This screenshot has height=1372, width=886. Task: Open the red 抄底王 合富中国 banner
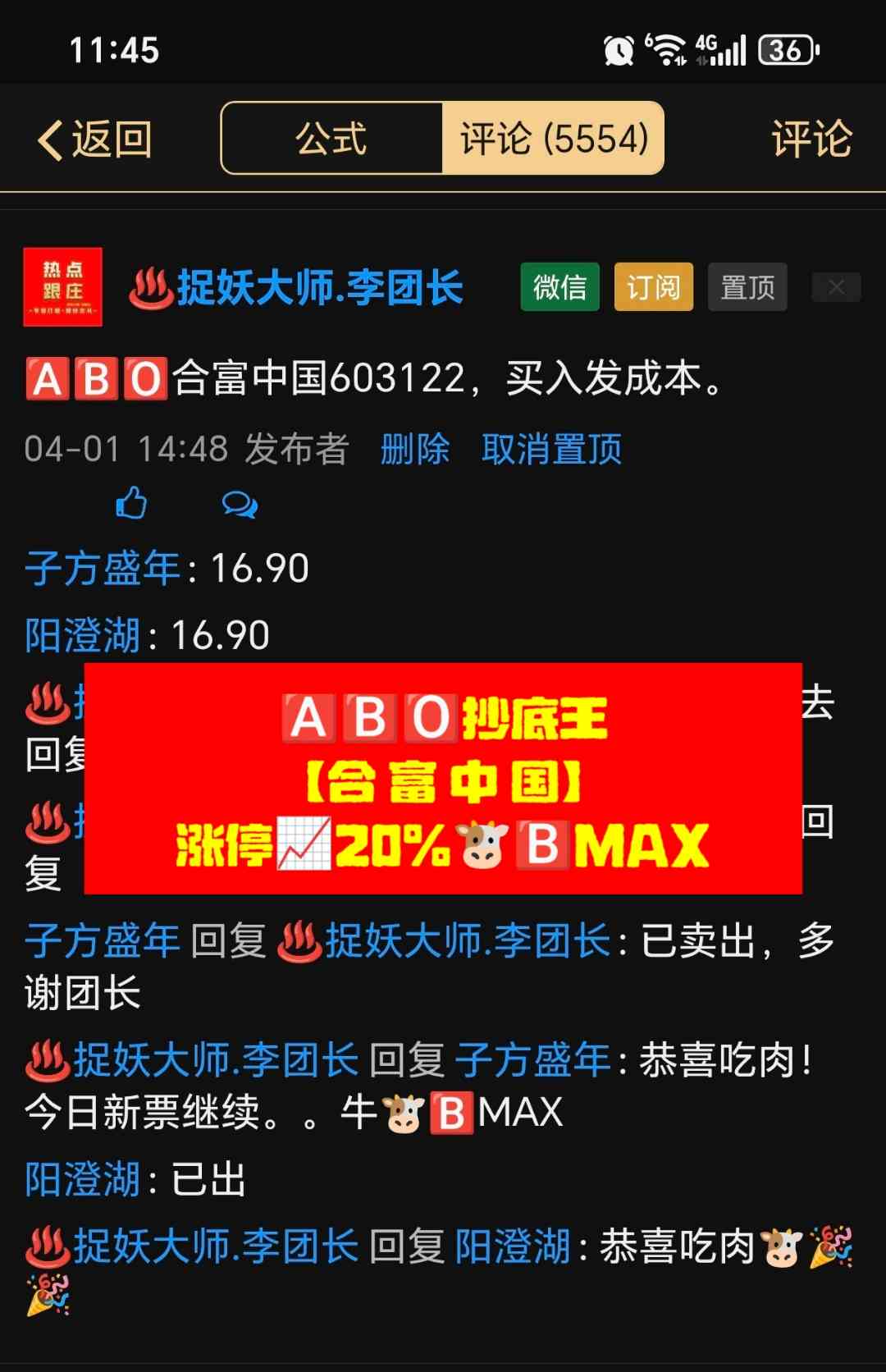443,778
